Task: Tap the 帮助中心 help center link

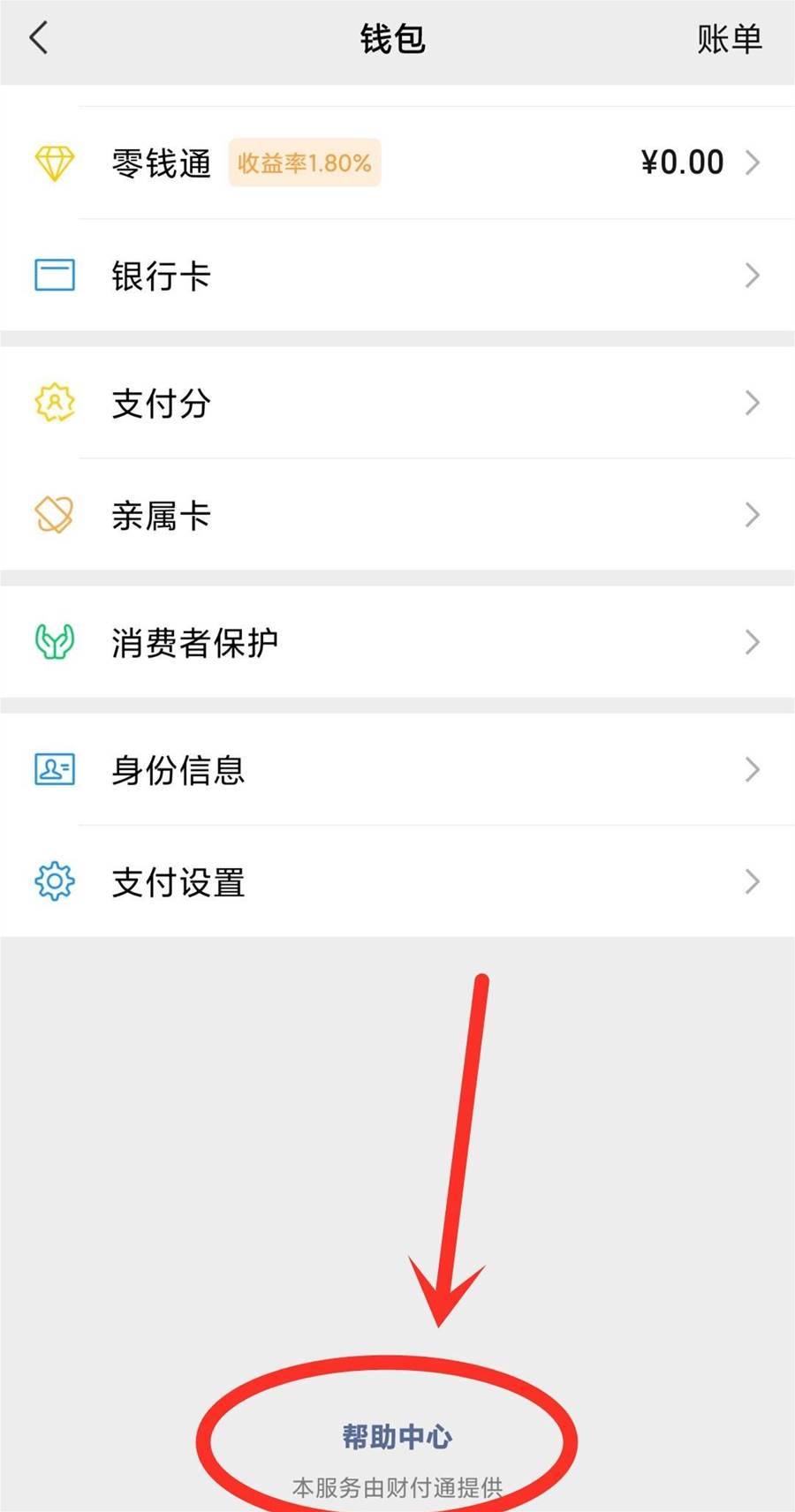Action: pos(397,1437)
